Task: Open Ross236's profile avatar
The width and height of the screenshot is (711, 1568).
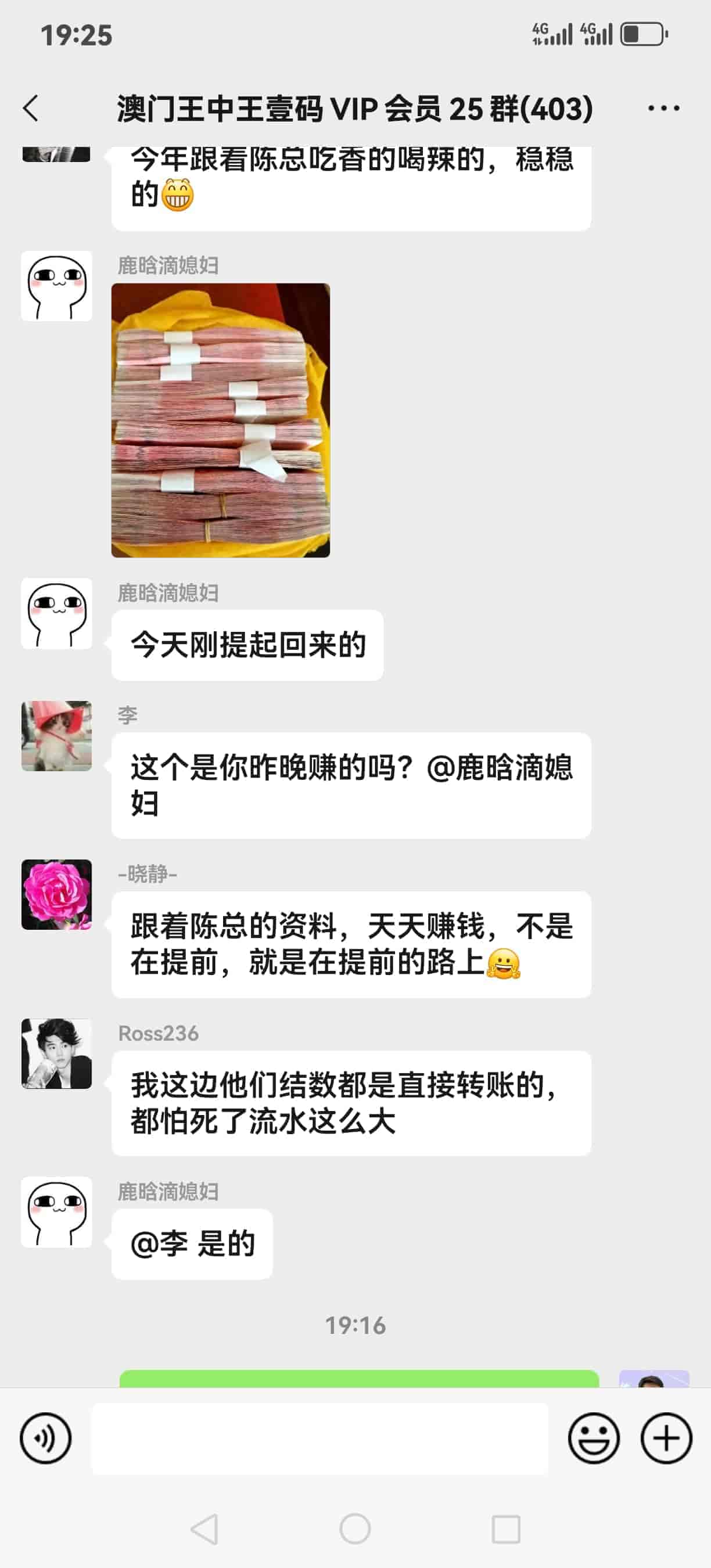Action: click(x=56, y=1053)
